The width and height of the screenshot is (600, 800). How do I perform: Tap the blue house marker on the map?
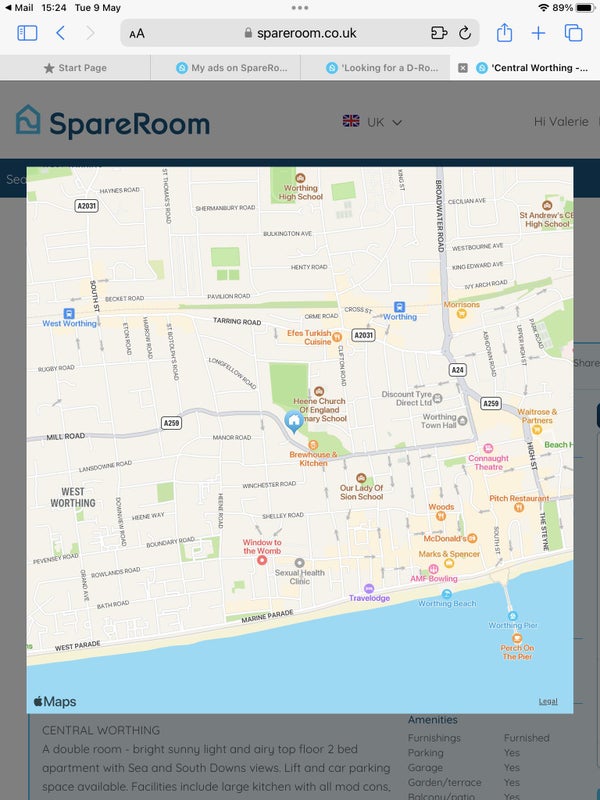point(294,421)
